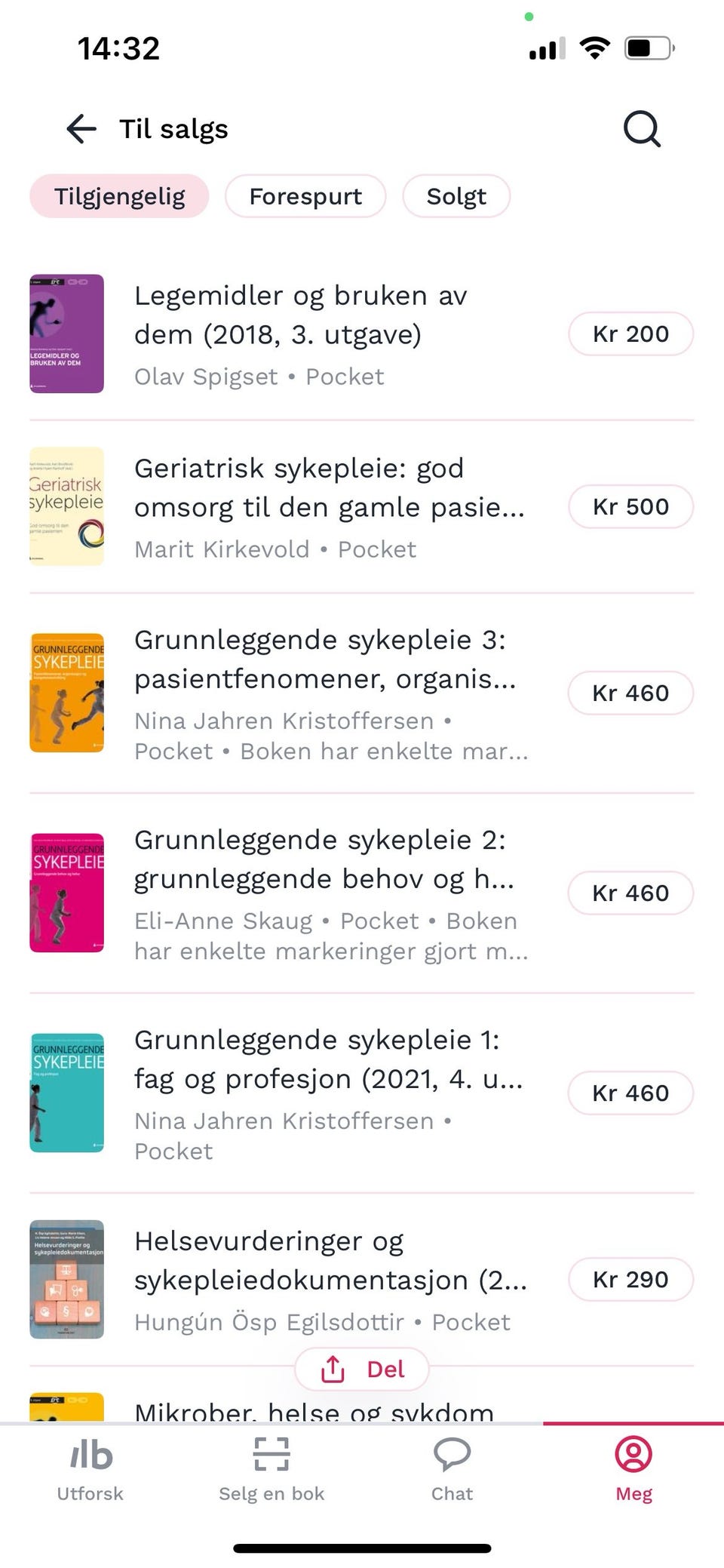
Task: Navigate back using the arrow icon
Action: pyautogui.click(x=79, y=128)
